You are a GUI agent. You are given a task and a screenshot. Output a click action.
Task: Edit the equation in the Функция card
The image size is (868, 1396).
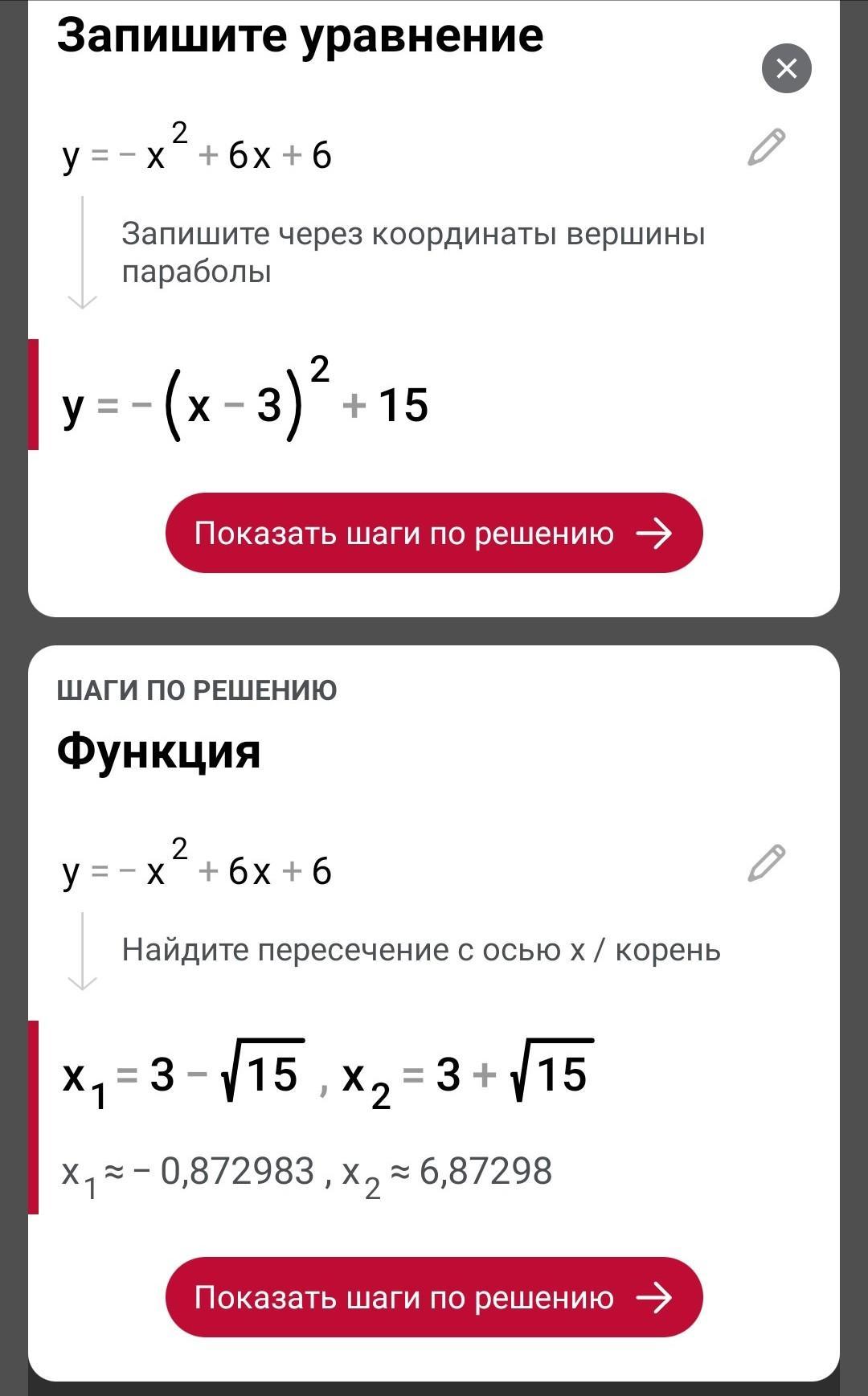click(x=766, y=864)
